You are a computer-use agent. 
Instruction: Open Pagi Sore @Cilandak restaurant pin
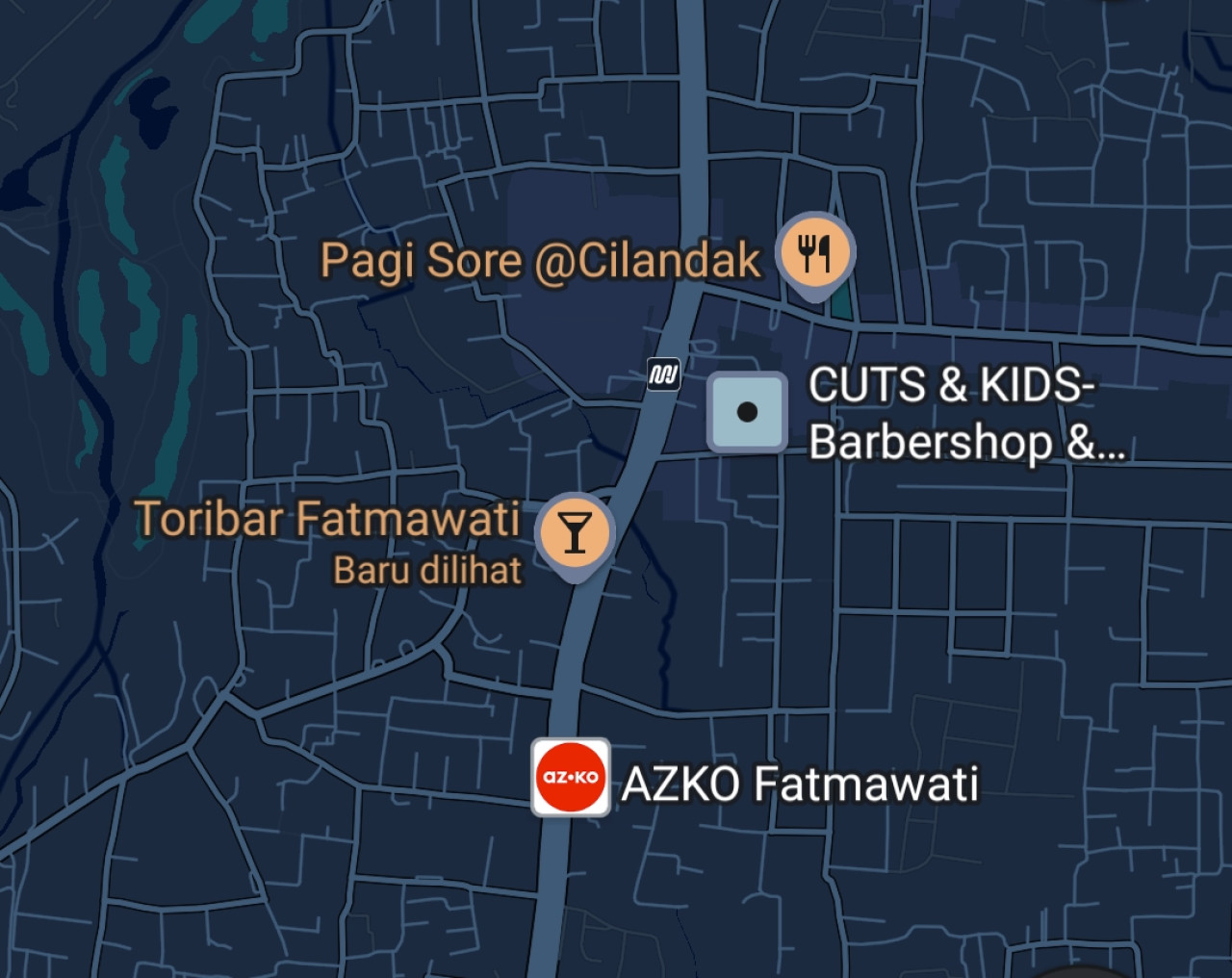coord(814,254)
